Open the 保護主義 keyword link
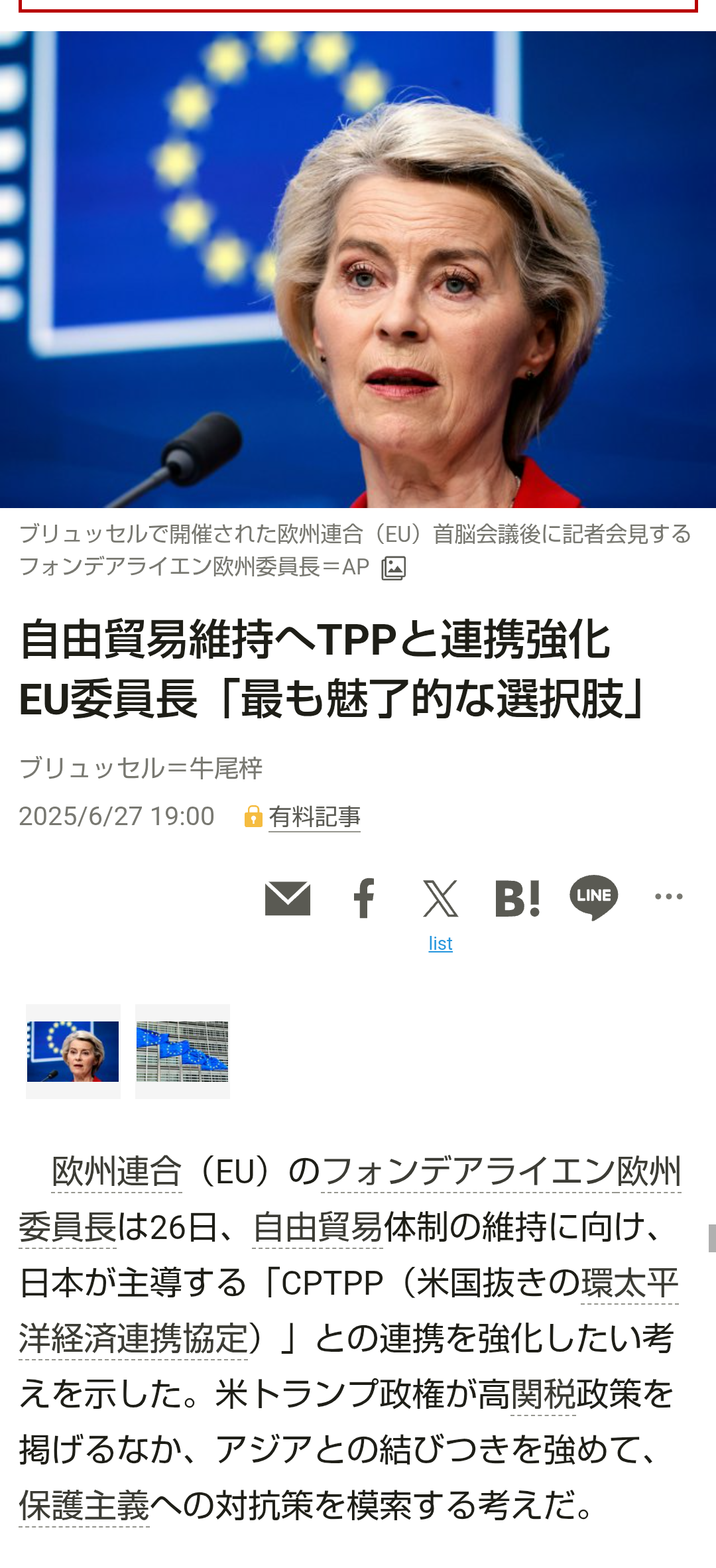The width and height of the screenshot is (716, 1568). coord(84,1506)
